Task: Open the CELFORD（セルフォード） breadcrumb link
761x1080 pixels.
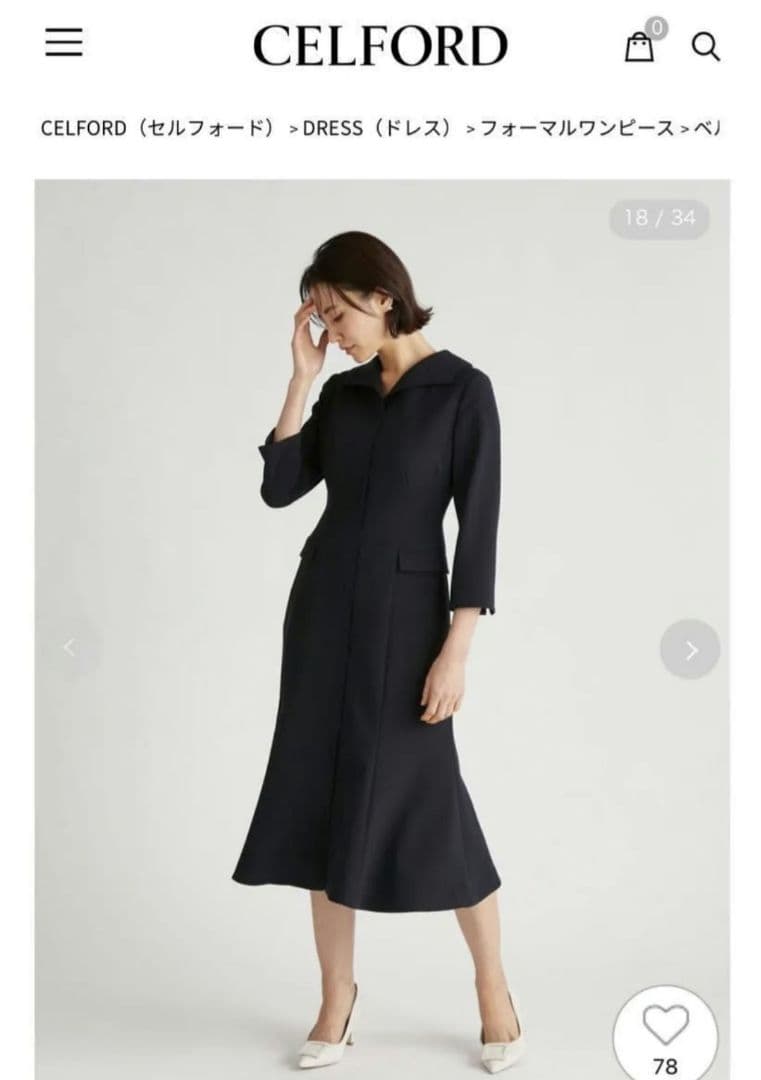Action: (x=157, y=129)
